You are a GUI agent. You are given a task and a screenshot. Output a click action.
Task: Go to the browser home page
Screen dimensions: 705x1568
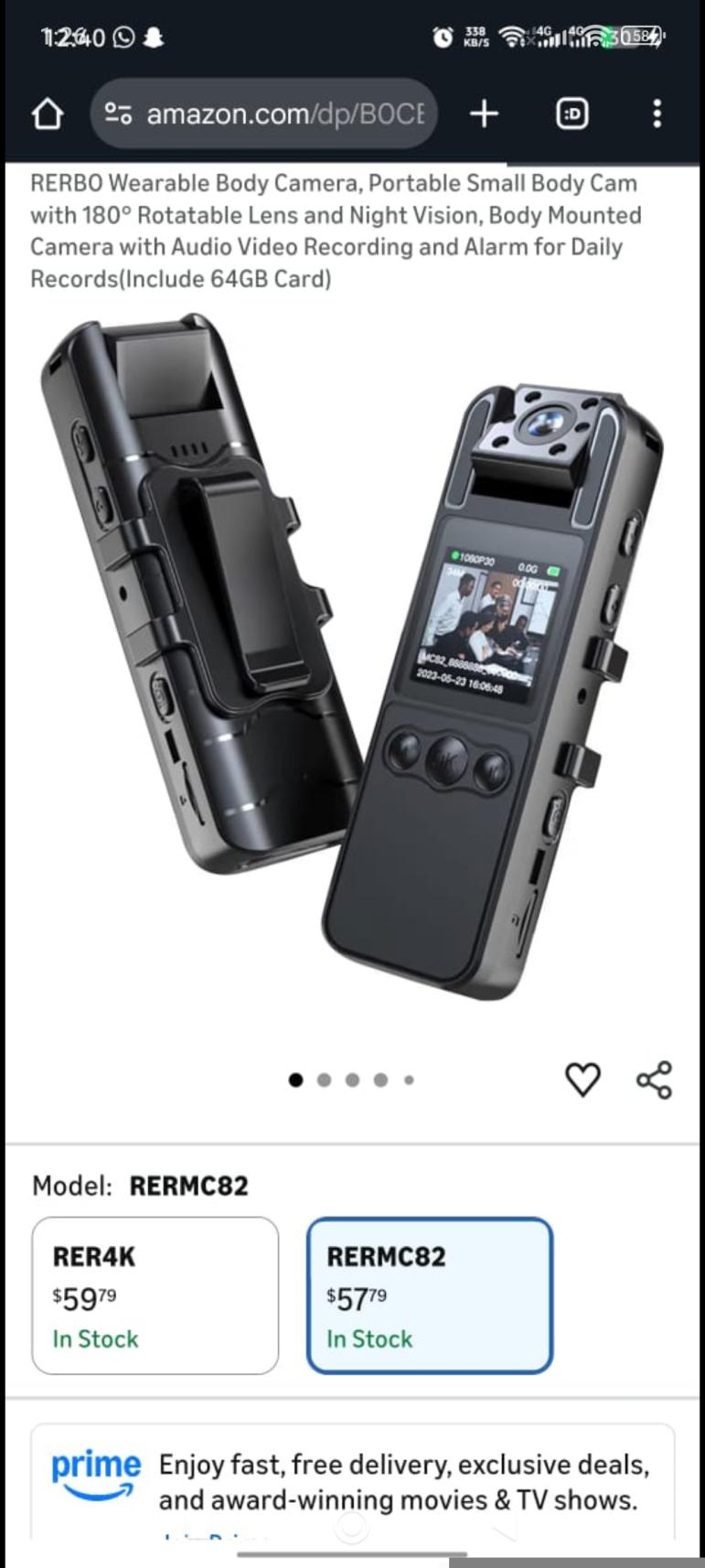[48, 114]
